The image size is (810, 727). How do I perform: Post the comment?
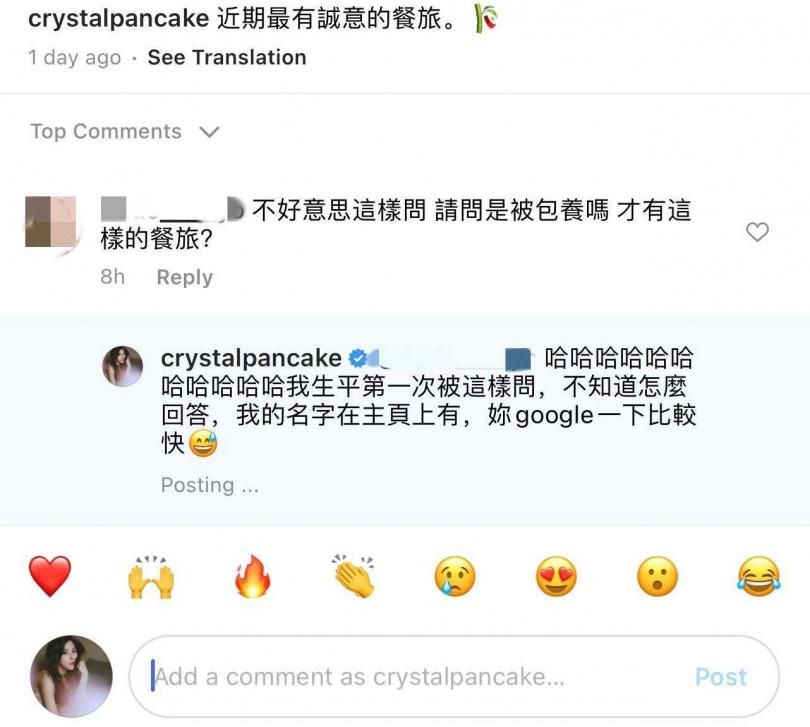click(x=721, y=677)
